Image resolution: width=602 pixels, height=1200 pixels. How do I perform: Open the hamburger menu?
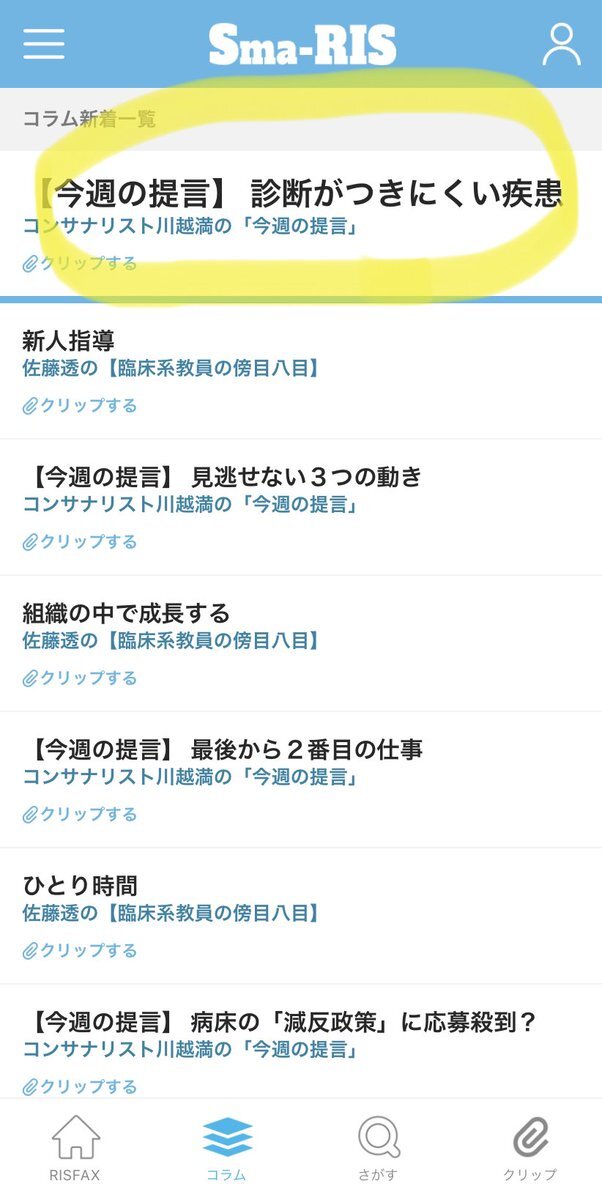[x=44, y=44]
